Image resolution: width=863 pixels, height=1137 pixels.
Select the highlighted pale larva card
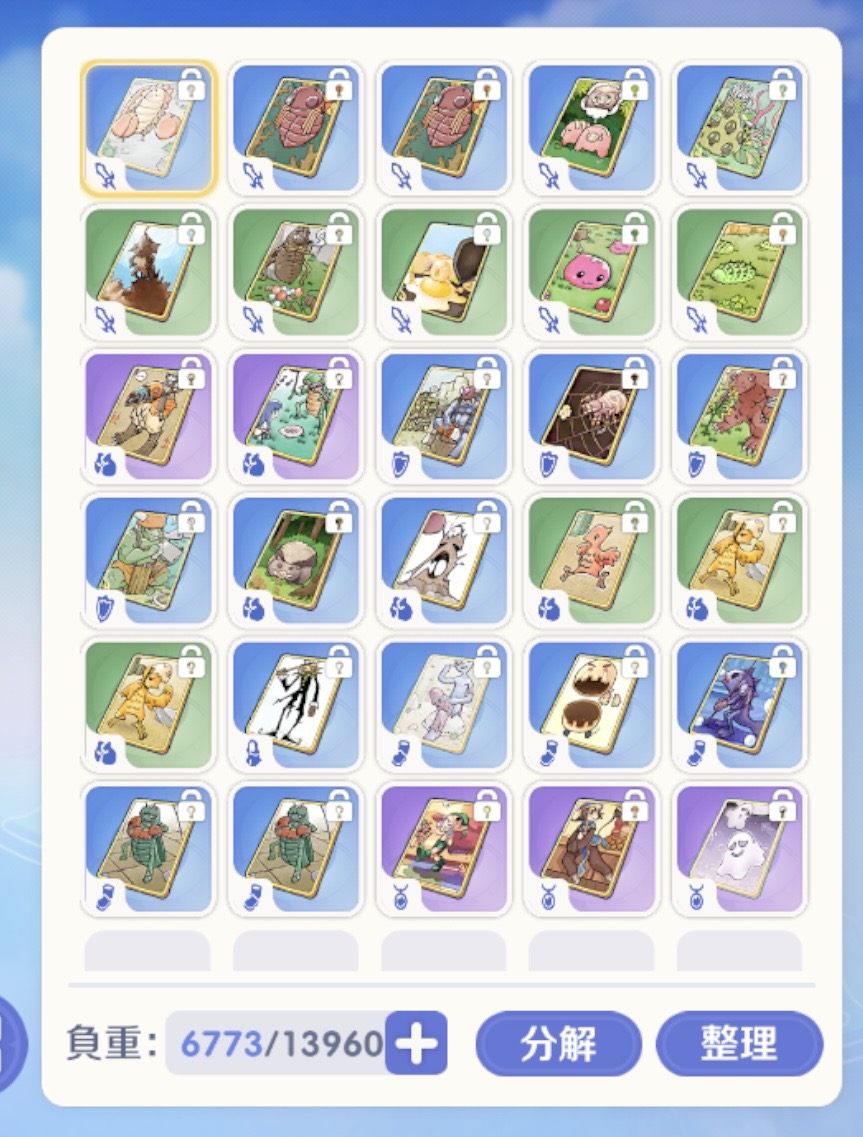coord(148,128)
